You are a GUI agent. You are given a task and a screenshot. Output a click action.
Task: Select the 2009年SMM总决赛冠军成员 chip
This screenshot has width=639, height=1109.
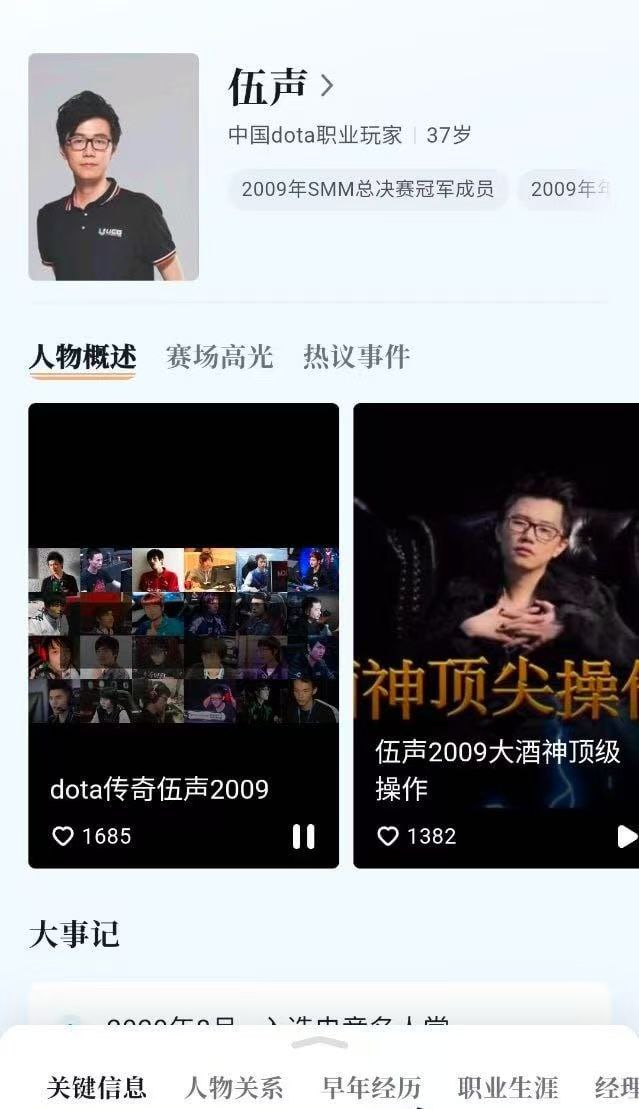(367, 189)
